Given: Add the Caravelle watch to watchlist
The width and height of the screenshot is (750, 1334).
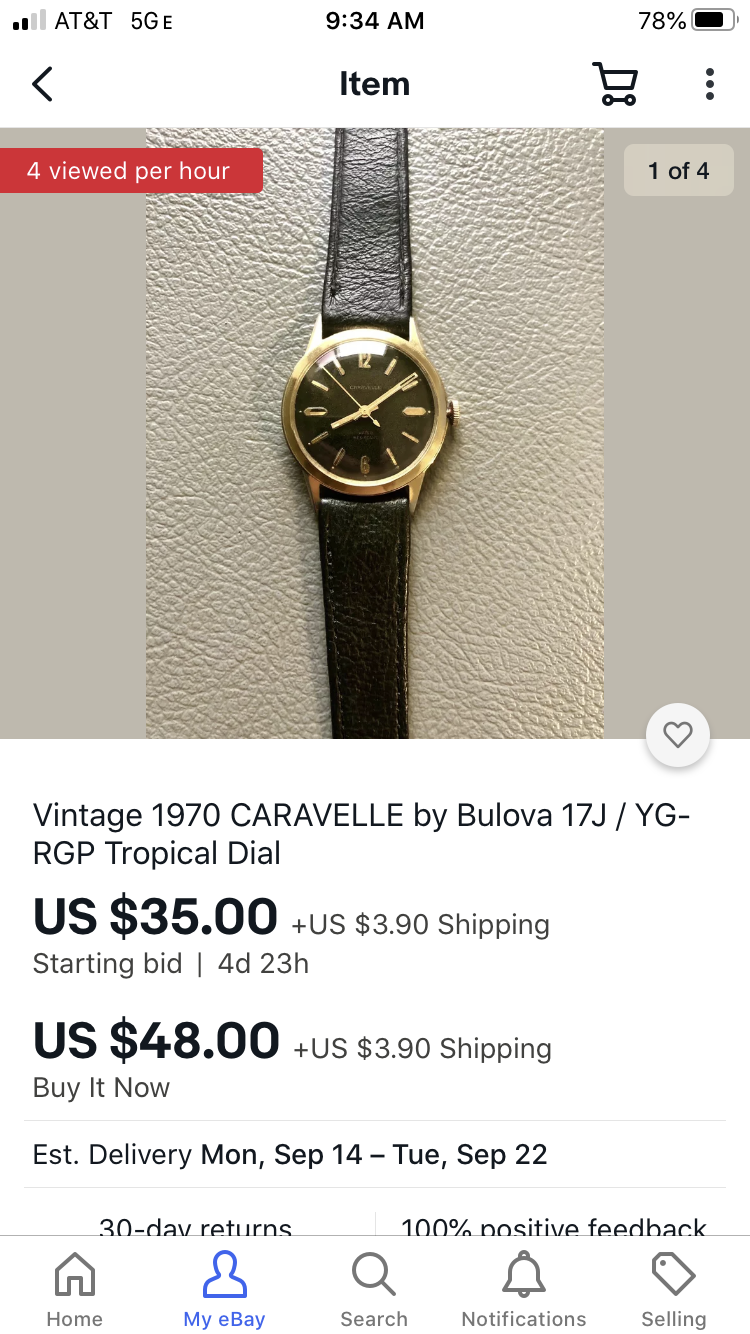Looking at the screenshot, I should 678,735.
